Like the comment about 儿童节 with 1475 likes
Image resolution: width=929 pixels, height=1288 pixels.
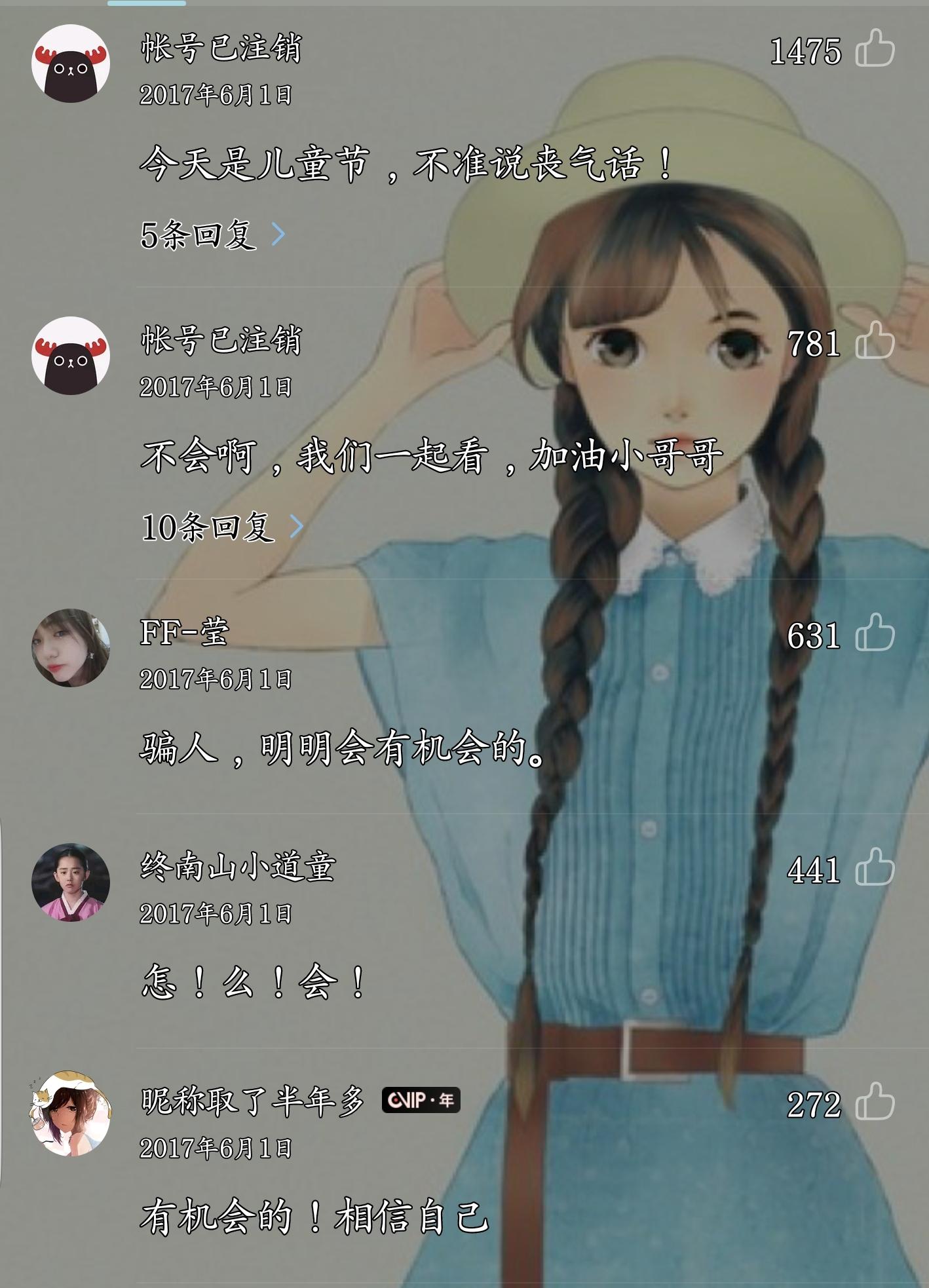[875, 48]
